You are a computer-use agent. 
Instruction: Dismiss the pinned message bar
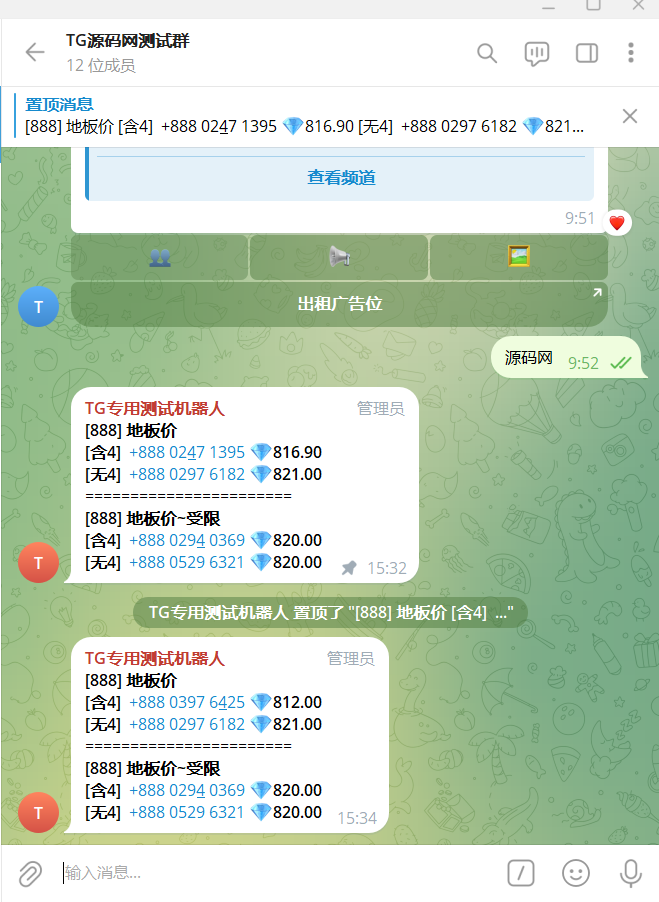click(x=630, y=116)
